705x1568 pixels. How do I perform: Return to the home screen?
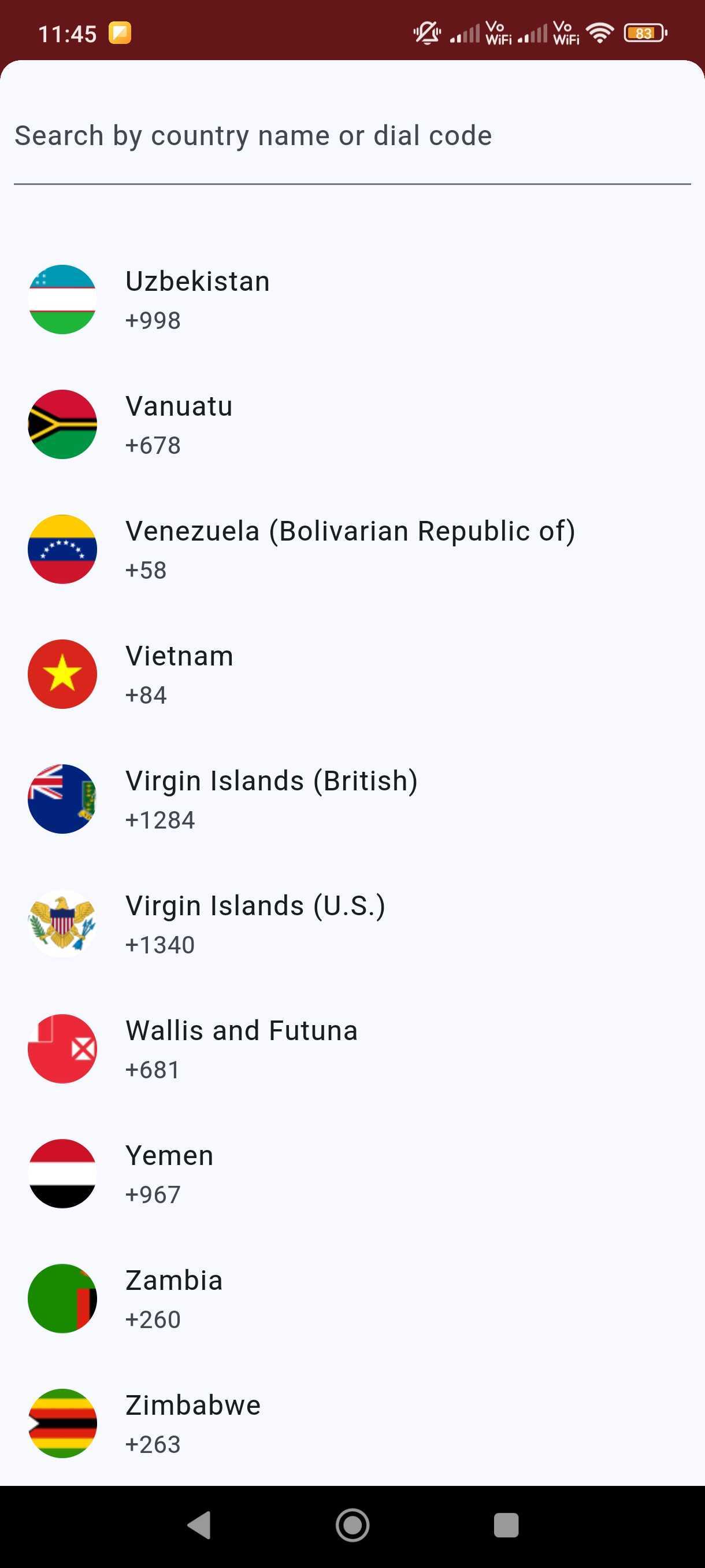(x=352, y=1525)
